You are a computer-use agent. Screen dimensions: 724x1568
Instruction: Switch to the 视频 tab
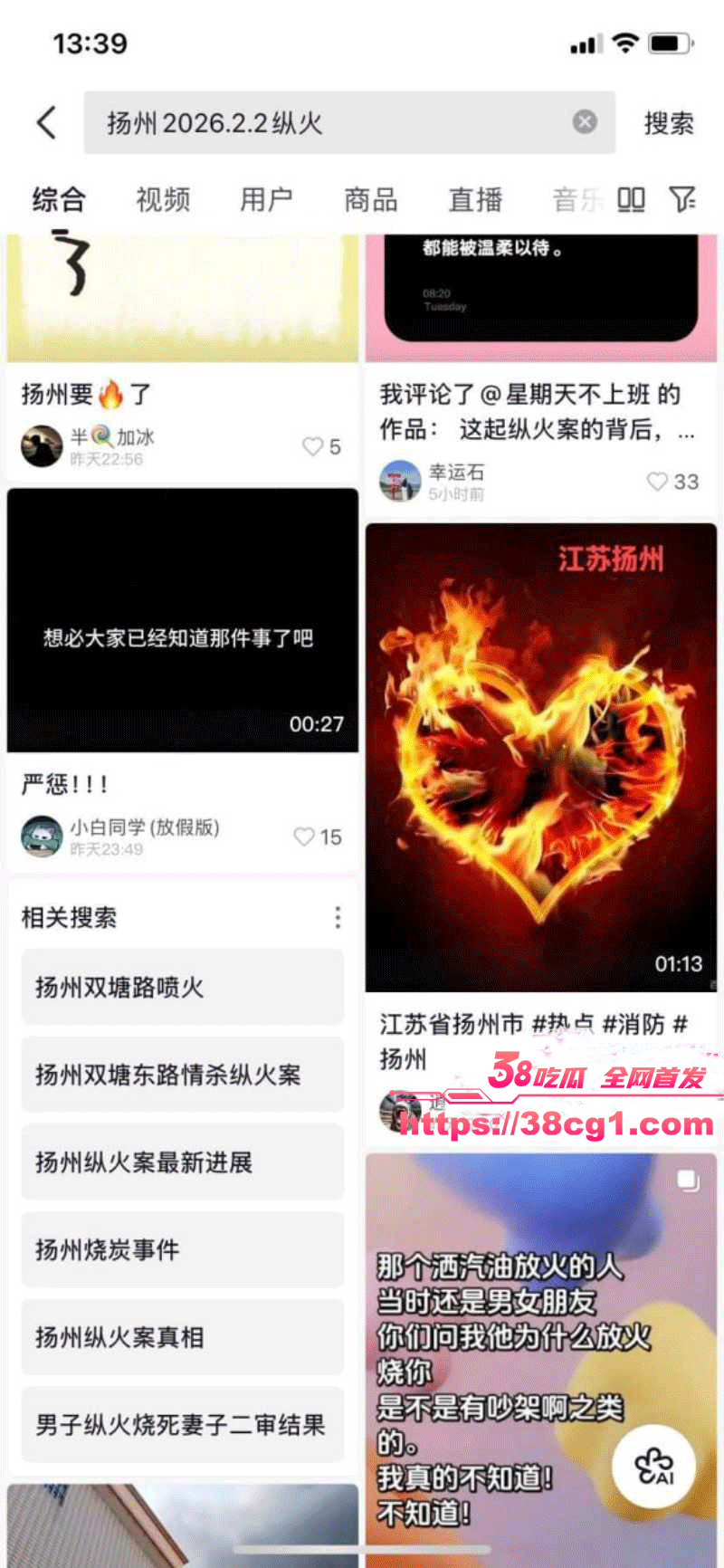point(163,199)
